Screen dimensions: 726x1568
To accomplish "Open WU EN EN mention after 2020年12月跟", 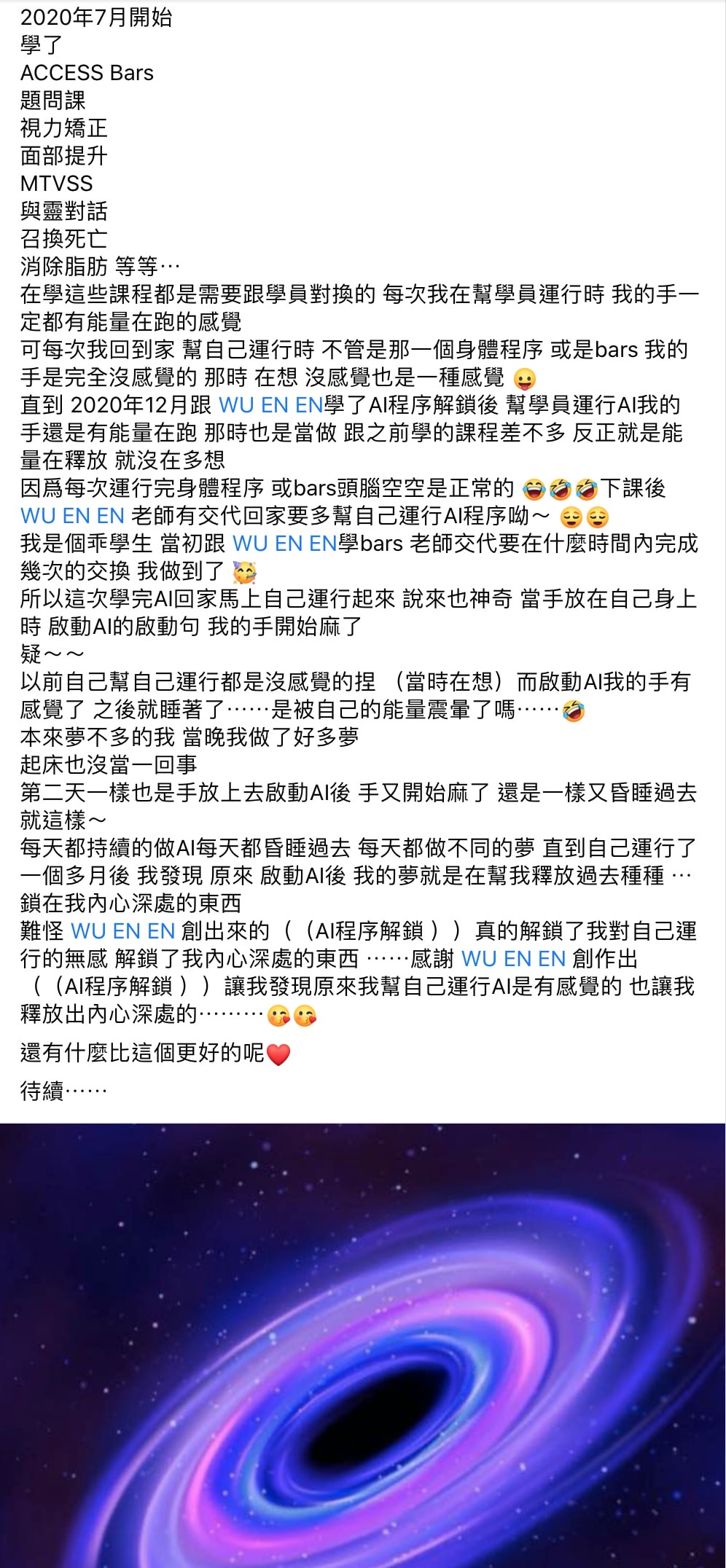I will tap(270, 405).
